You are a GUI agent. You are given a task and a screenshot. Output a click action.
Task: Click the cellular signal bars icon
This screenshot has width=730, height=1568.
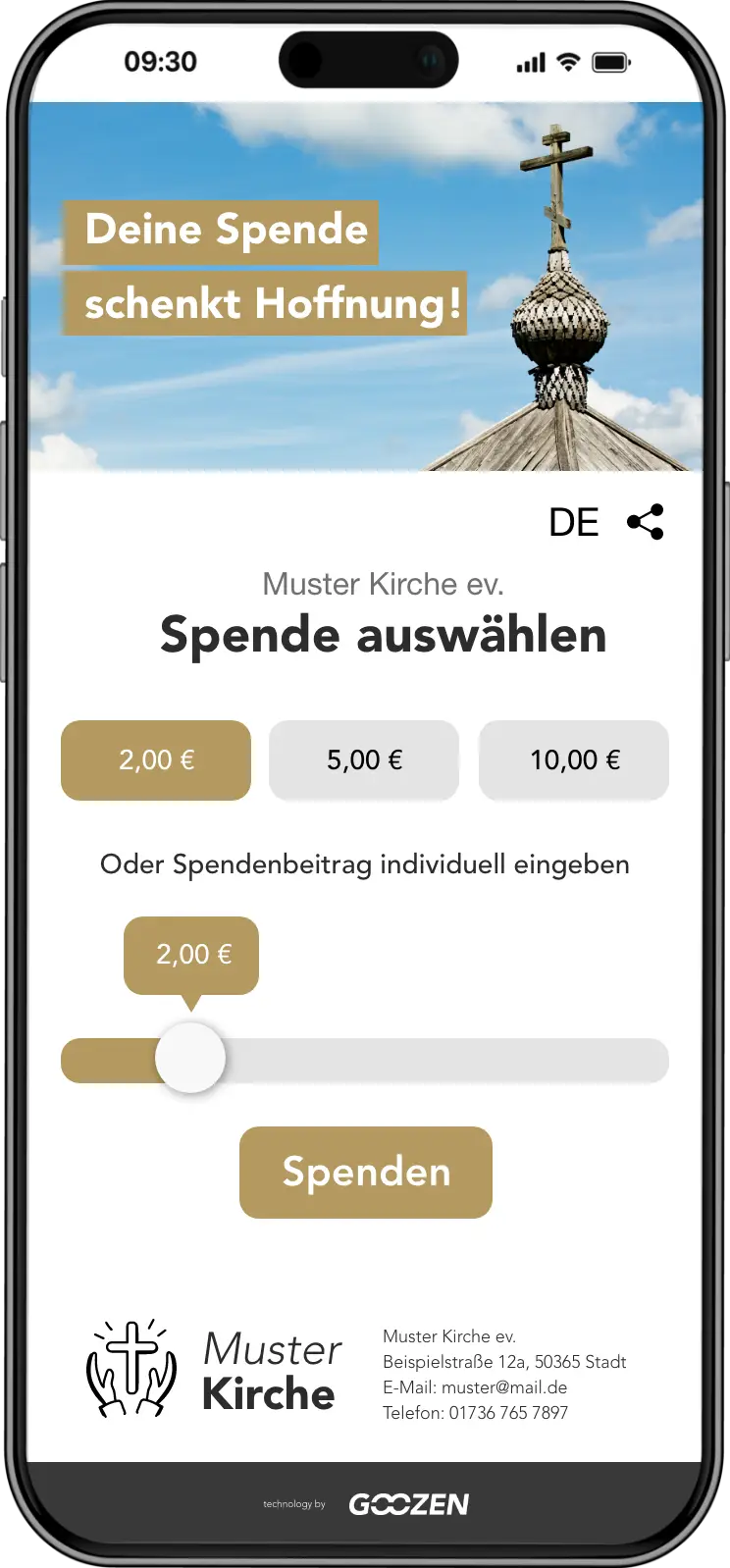click(530, 61)
